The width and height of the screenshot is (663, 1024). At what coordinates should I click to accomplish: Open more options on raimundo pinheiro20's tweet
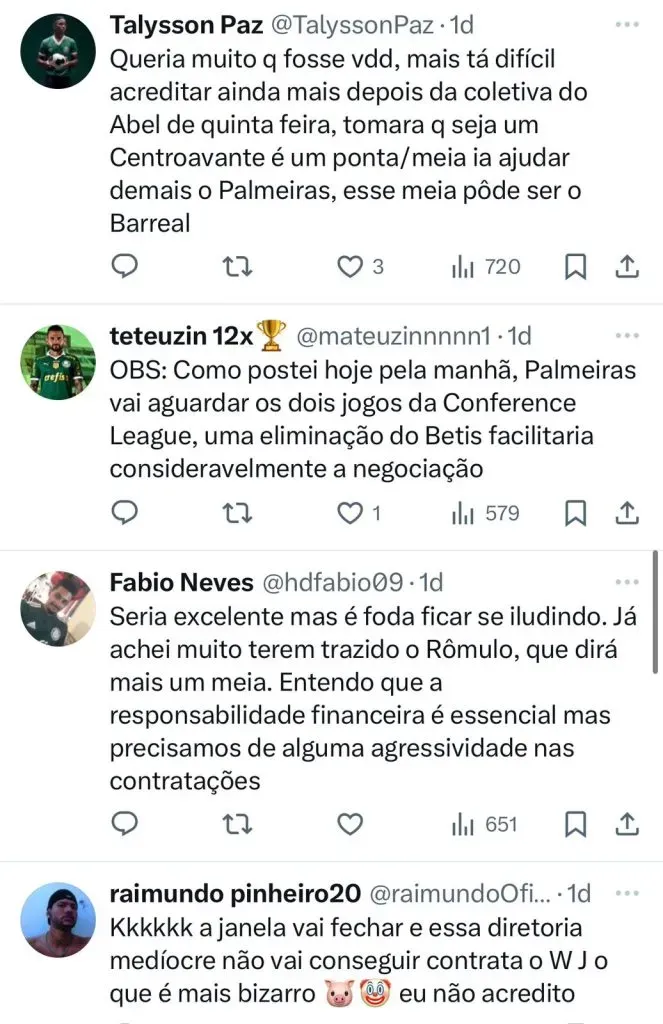[627, 891]
